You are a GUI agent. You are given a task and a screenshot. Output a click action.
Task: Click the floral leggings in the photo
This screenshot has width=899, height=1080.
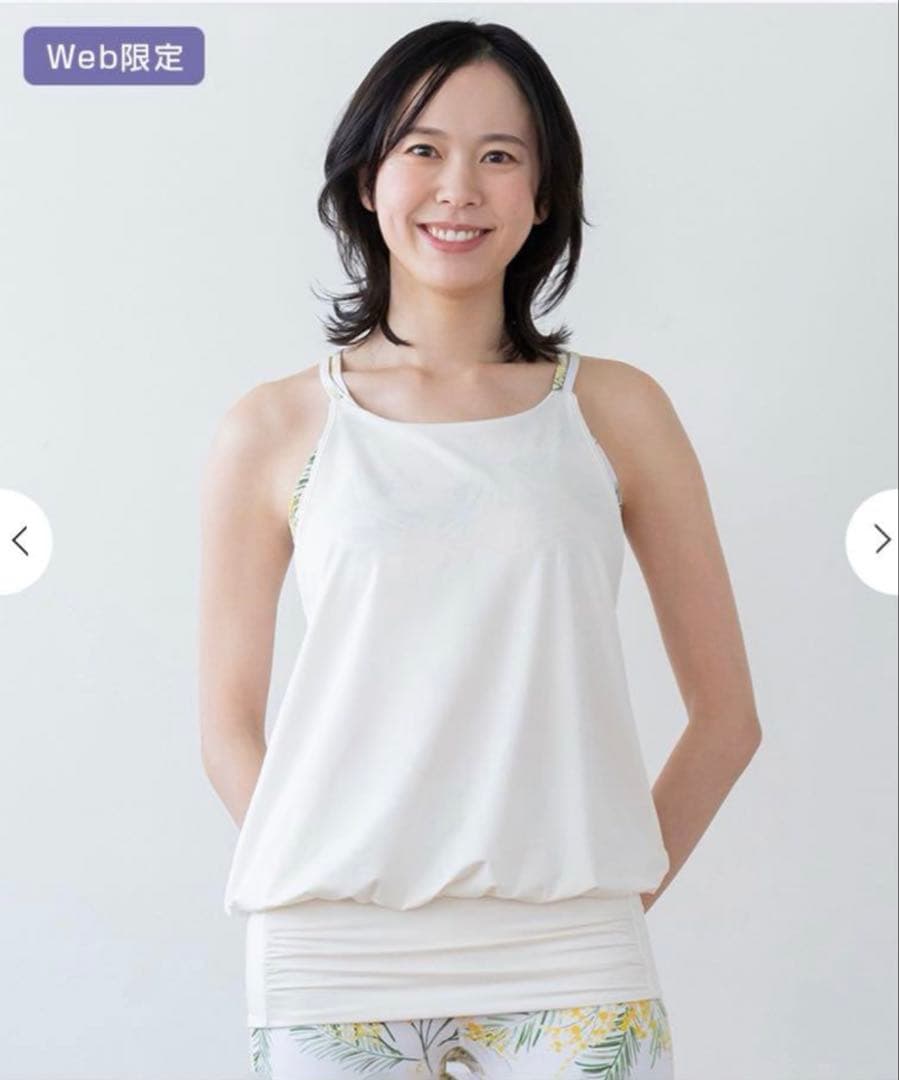pos(450,1040)
